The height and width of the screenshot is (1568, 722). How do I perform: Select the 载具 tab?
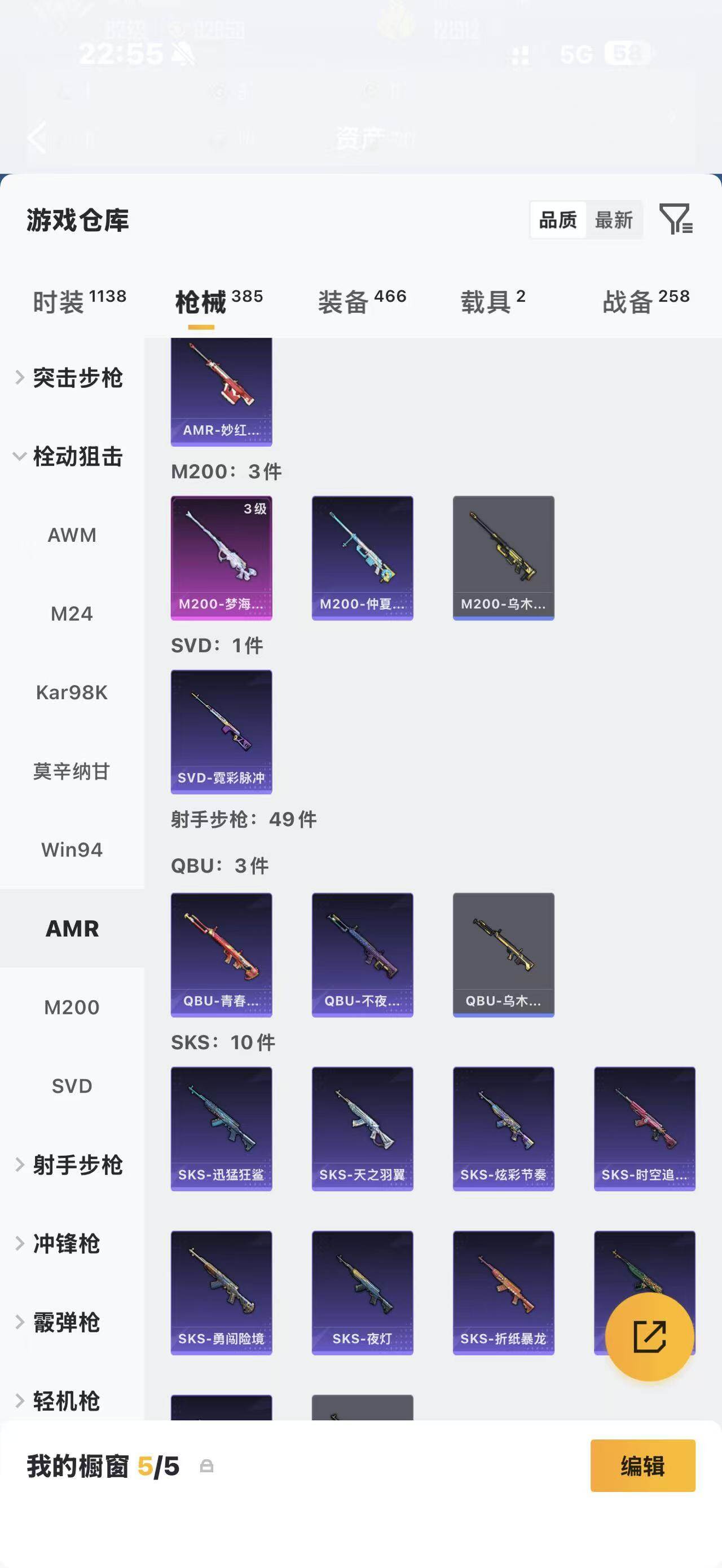pos(492,301)
